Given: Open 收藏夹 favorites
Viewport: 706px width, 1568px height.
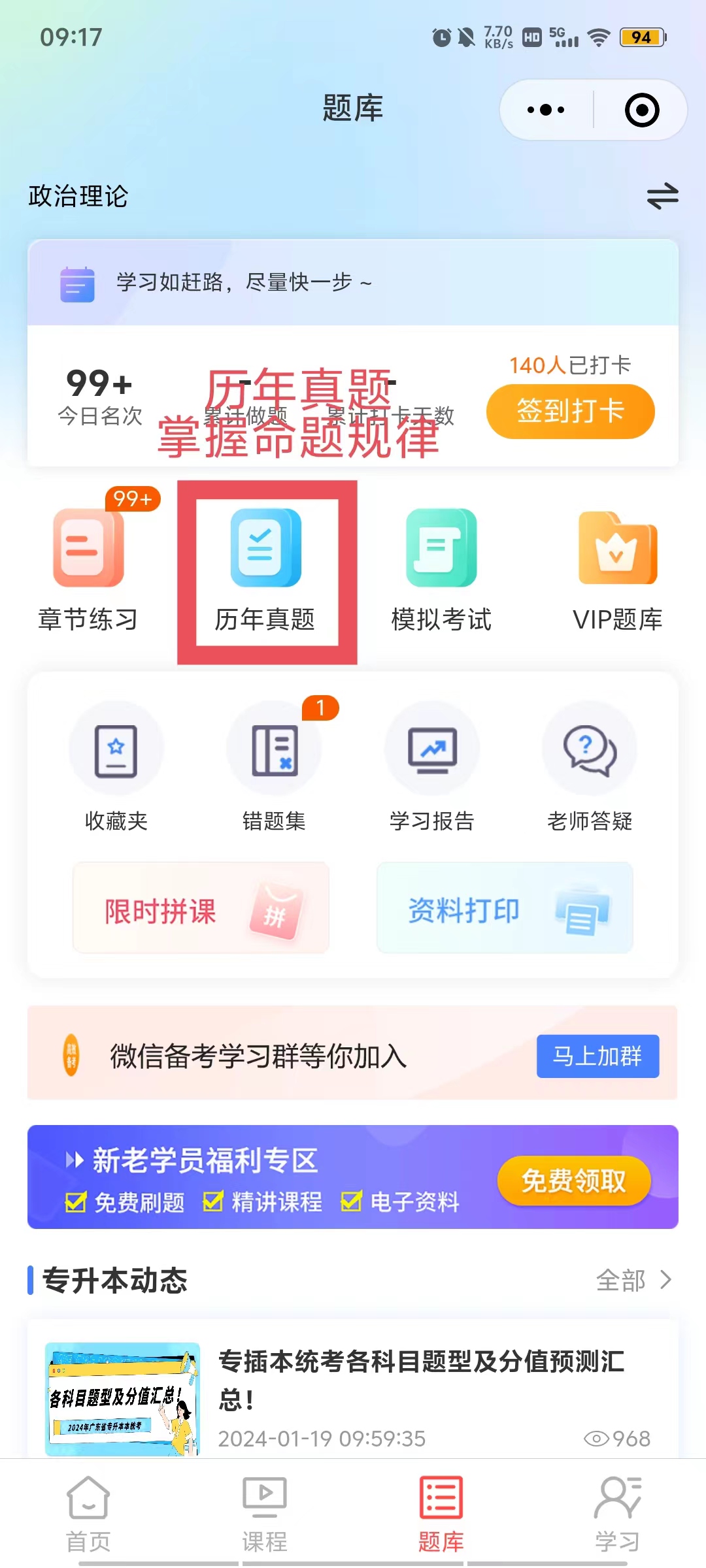Looking at the screenshot, I should click(116, 766).
